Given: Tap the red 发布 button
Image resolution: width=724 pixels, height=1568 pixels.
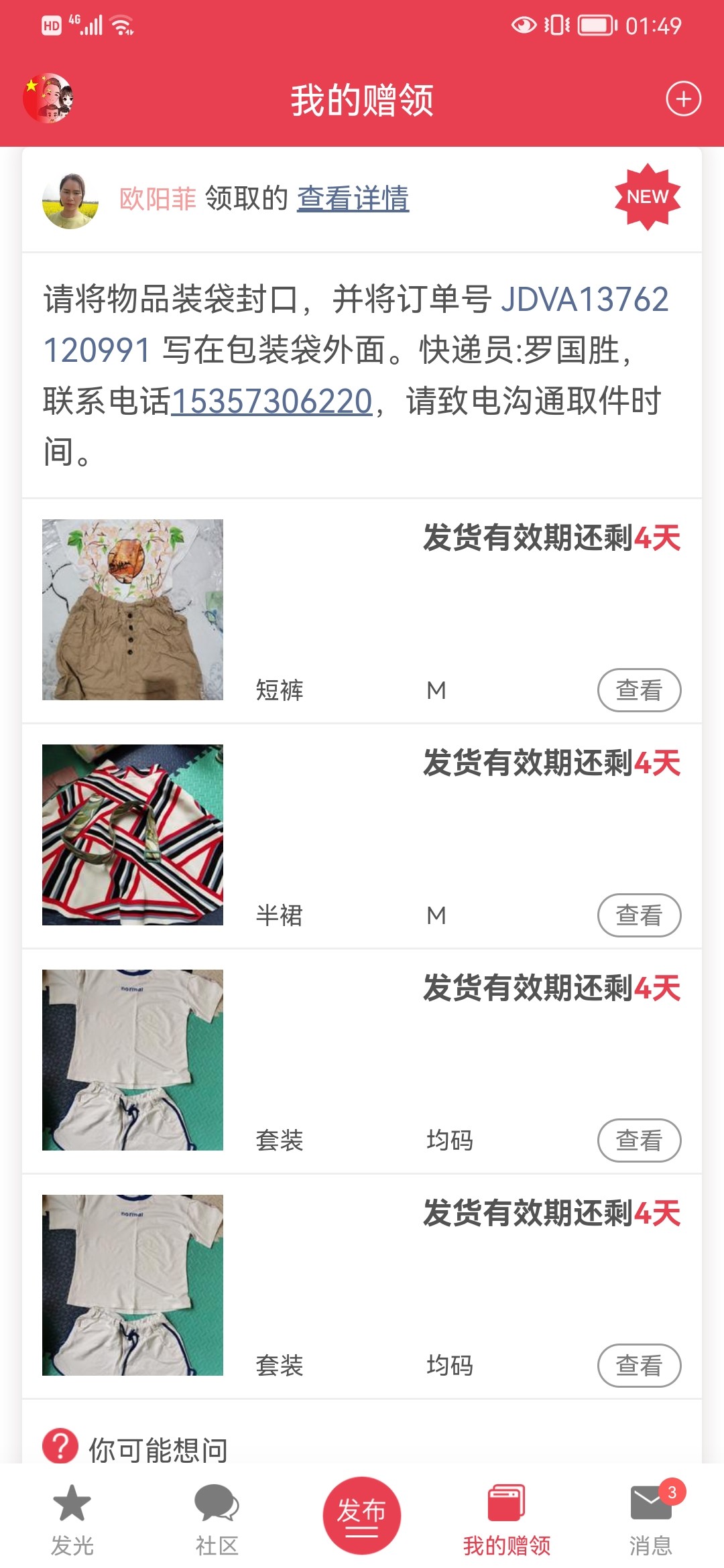Looking at the screenshot, I should pos(361,1515).
